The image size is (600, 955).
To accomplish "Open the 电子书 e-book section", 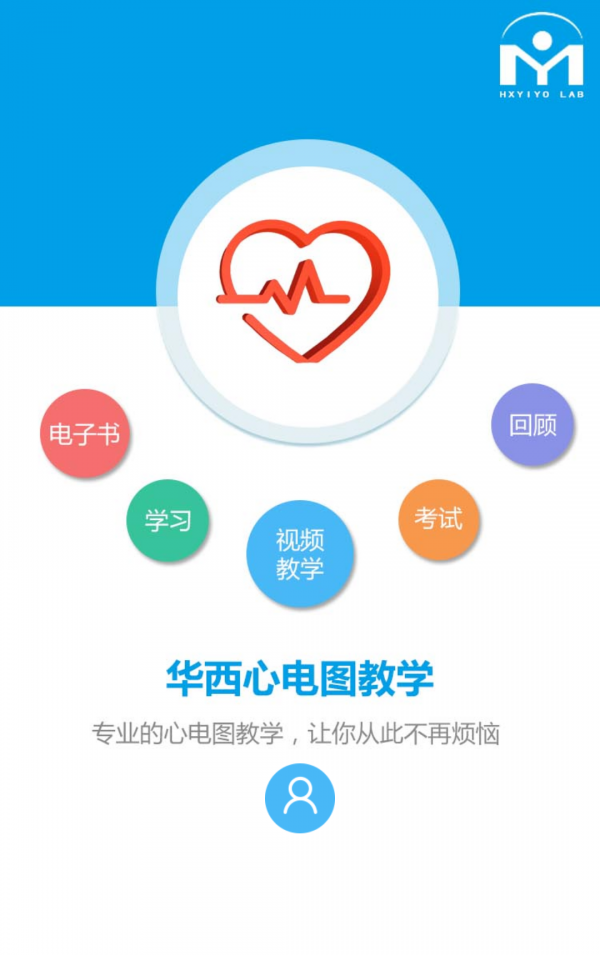I will pos(85,434).
